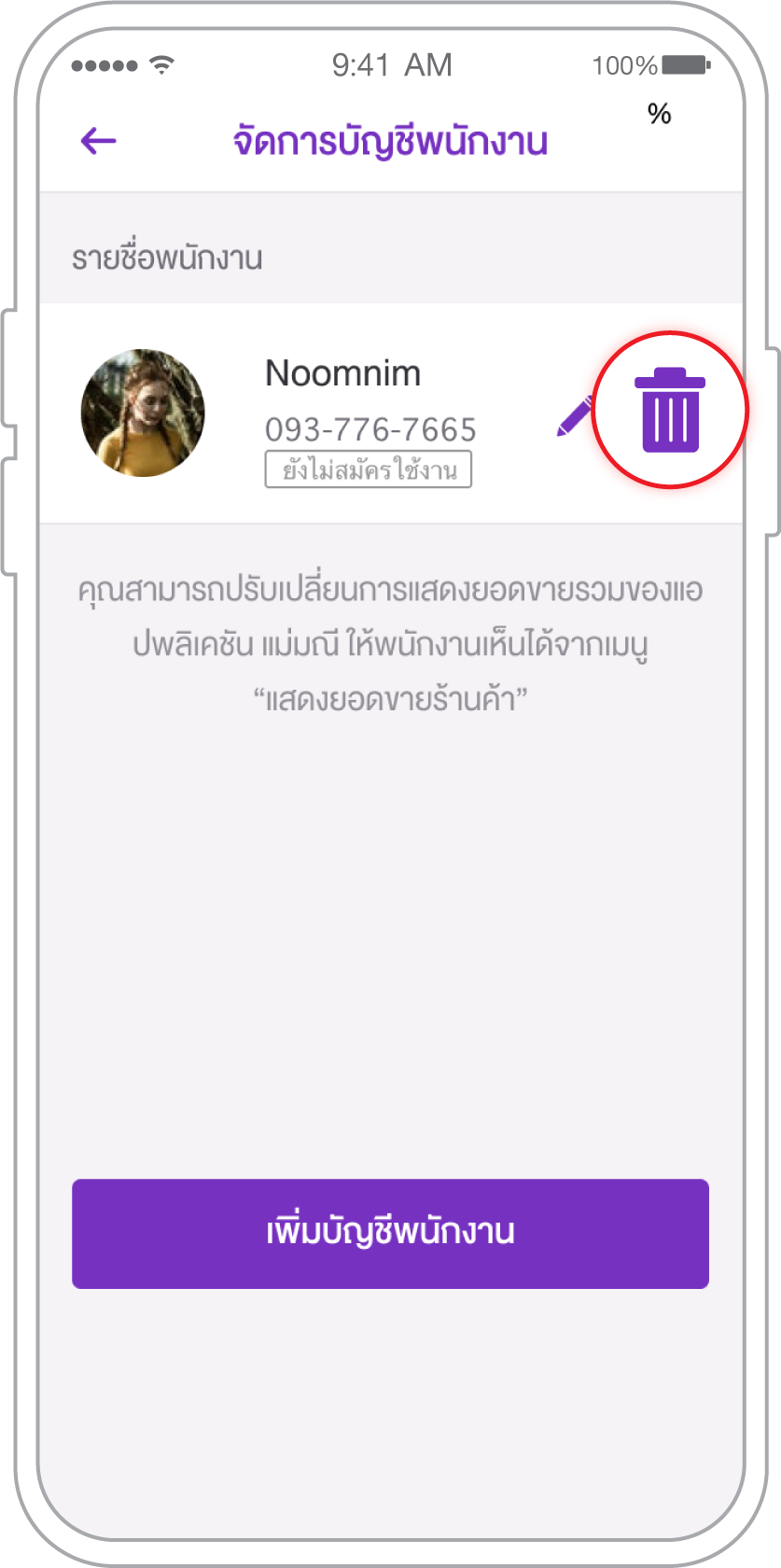Go back using the purple arrow
Screen dimensions: 781x1568
[98, 142]
